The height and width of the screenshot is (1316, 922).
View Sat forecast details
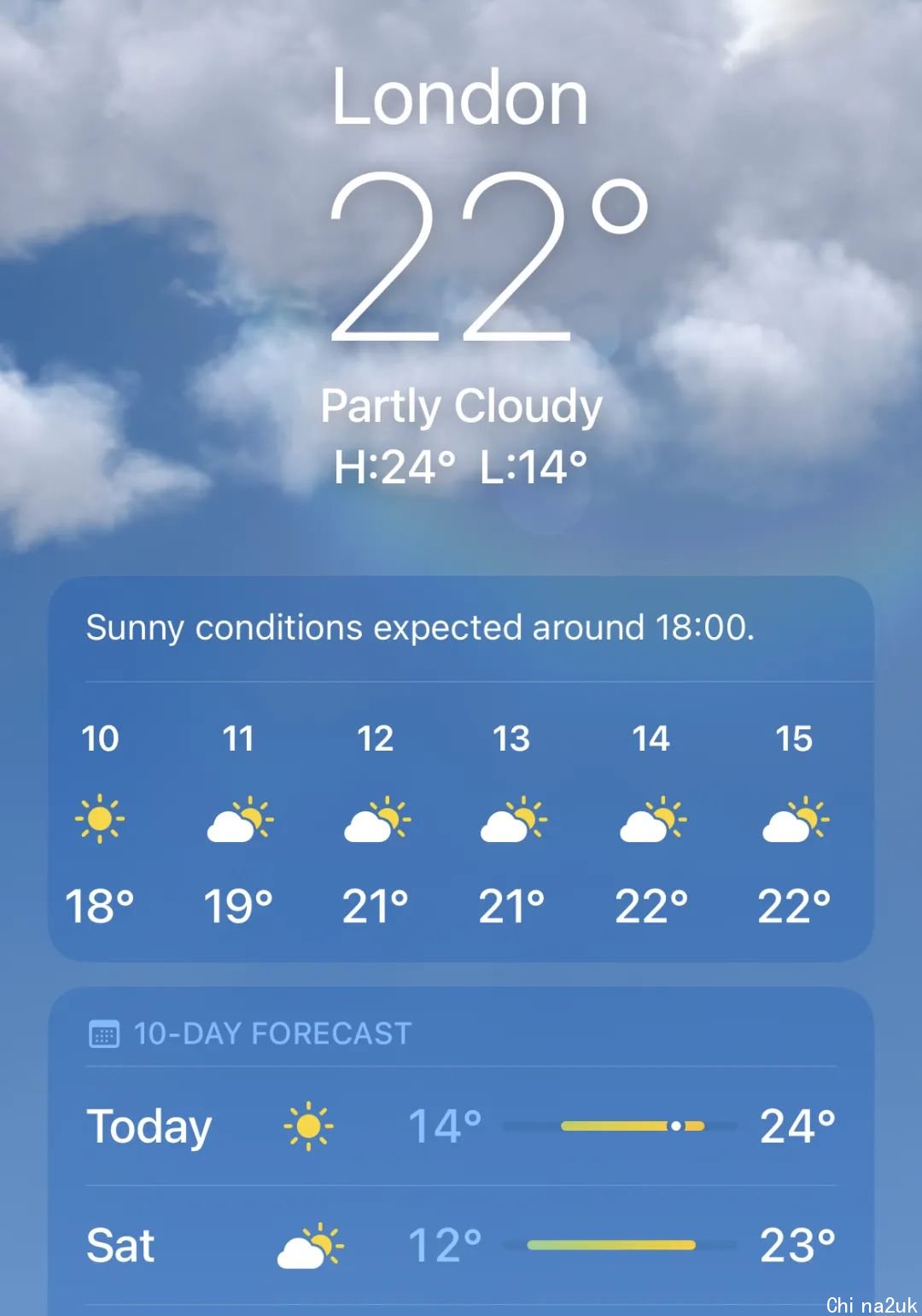coord(461,1245)
